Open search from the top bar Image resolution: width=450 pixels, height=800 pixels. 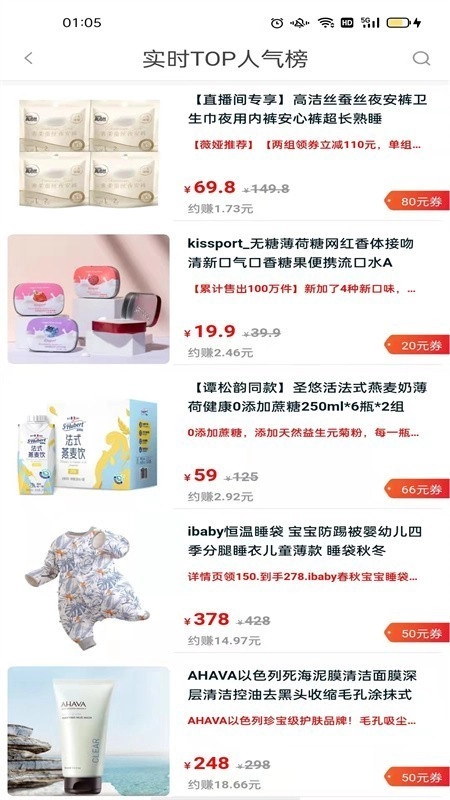(421, 58)
